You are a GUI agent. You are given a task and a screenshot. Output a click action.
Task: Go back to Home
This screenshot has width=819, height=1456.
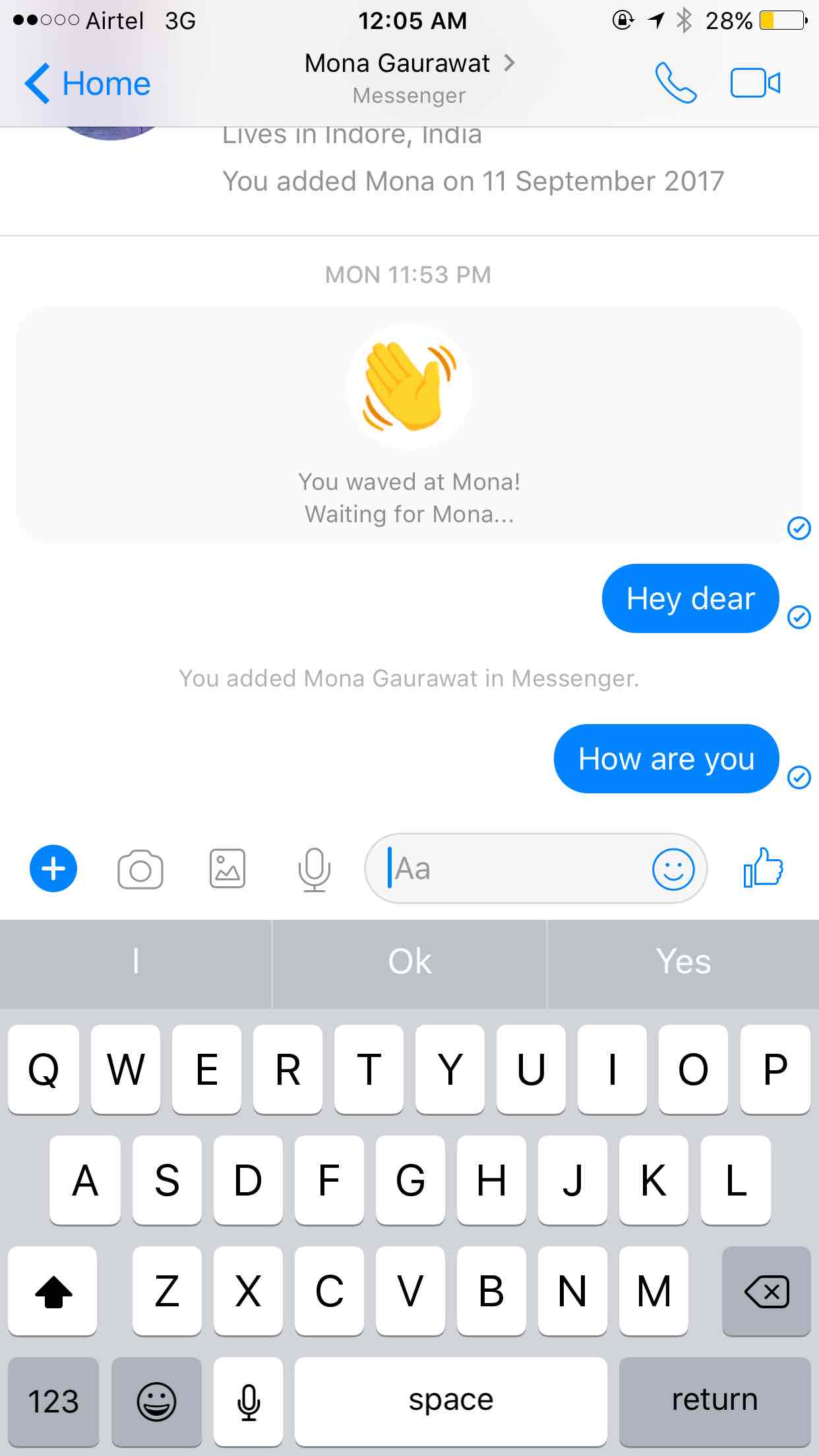coord(88,84)
